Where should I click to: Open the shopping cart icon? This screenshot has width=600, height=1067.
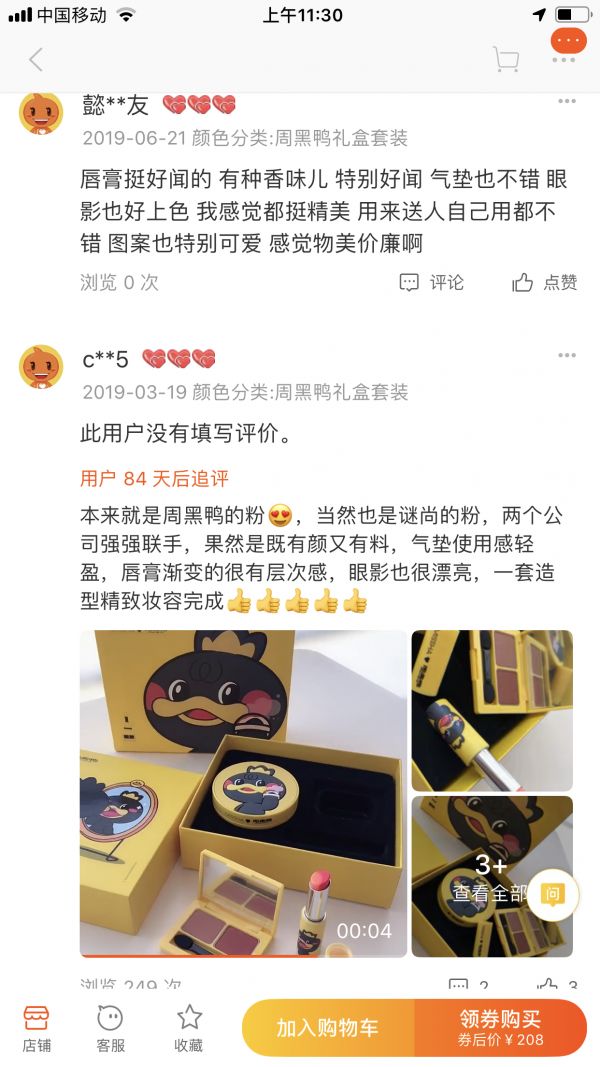tap(506, 60)
